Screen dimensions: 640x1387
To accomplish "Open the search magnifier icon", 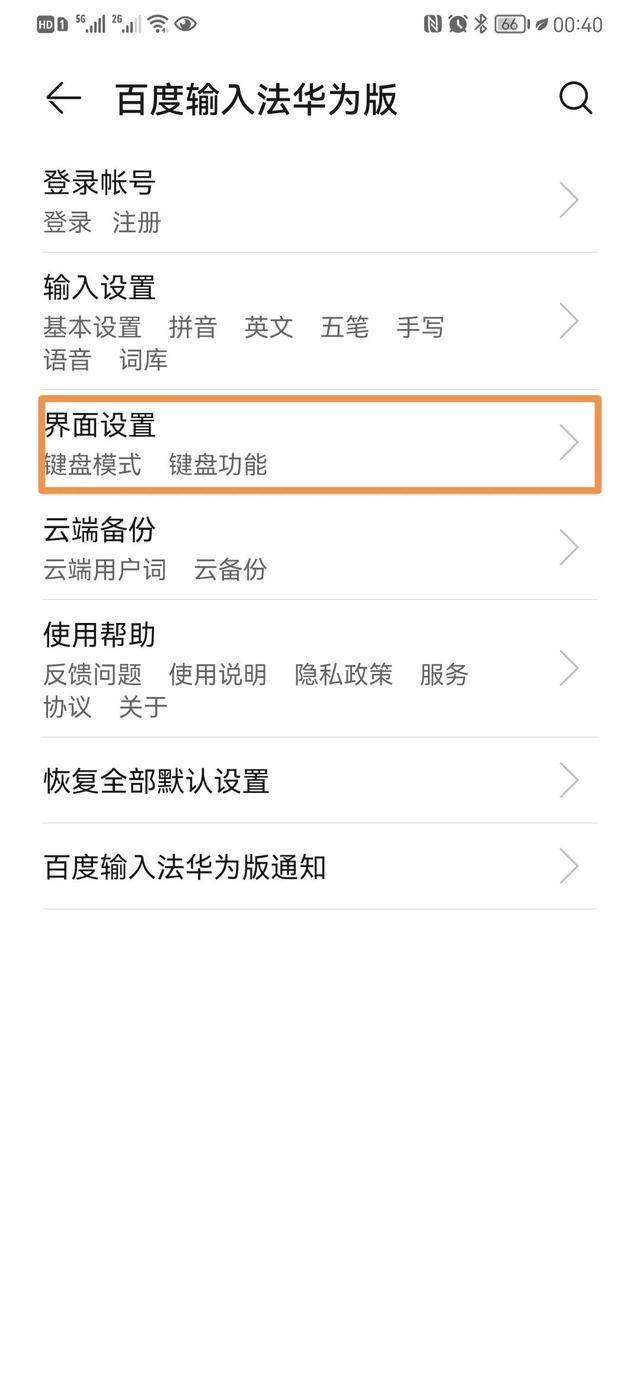I will tap(576, 98).
